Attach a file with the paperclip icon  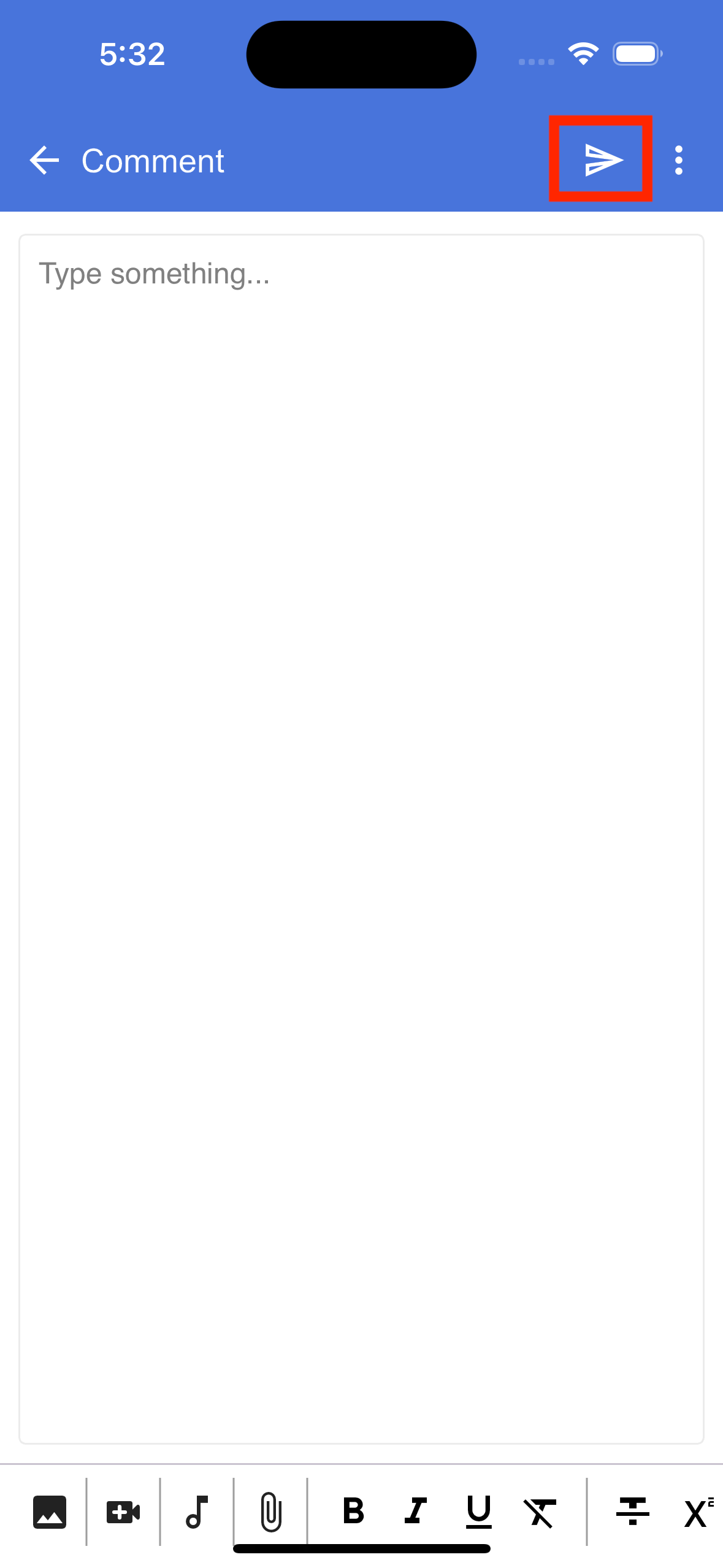tap(270, 1512)
